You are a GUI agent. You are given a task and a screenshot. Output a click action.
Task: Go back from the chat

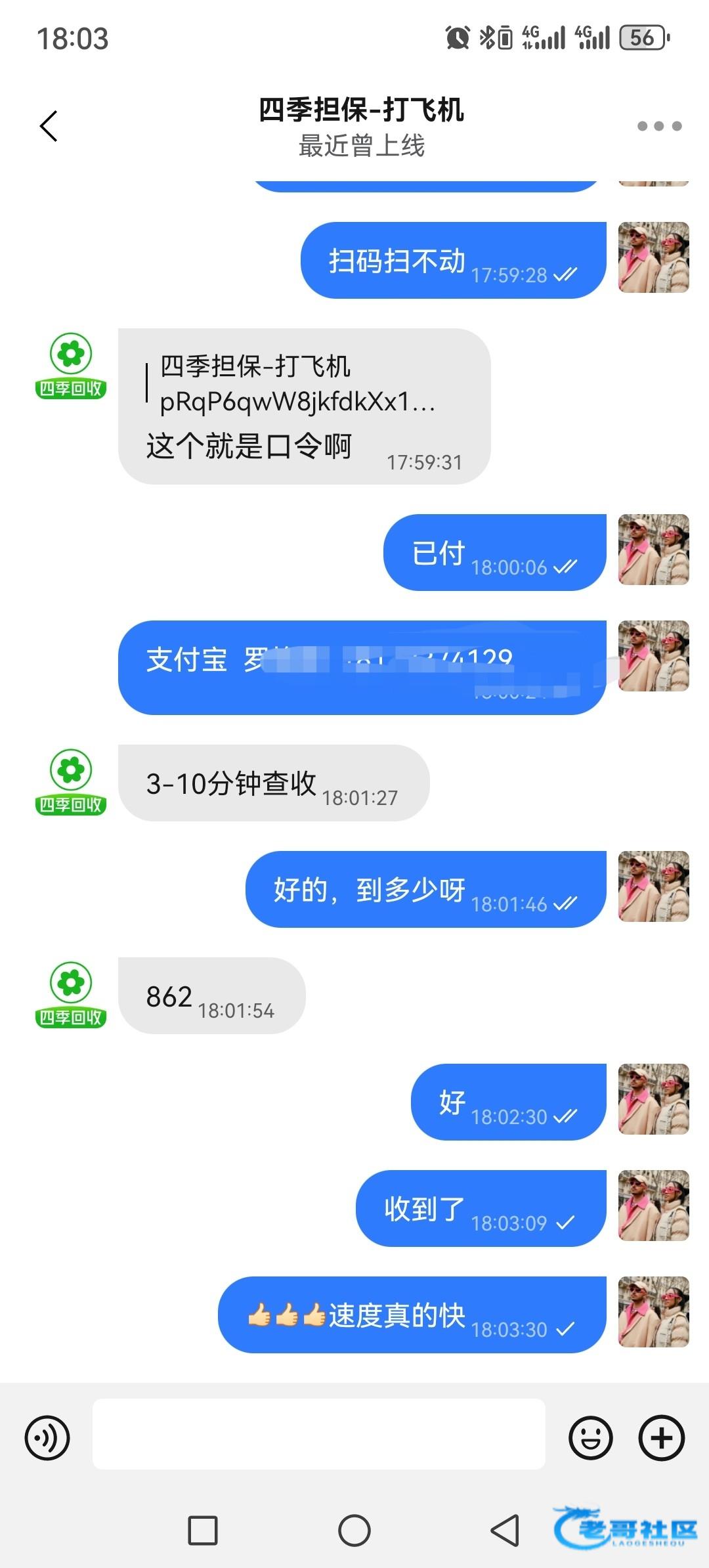tap(49, 126)
